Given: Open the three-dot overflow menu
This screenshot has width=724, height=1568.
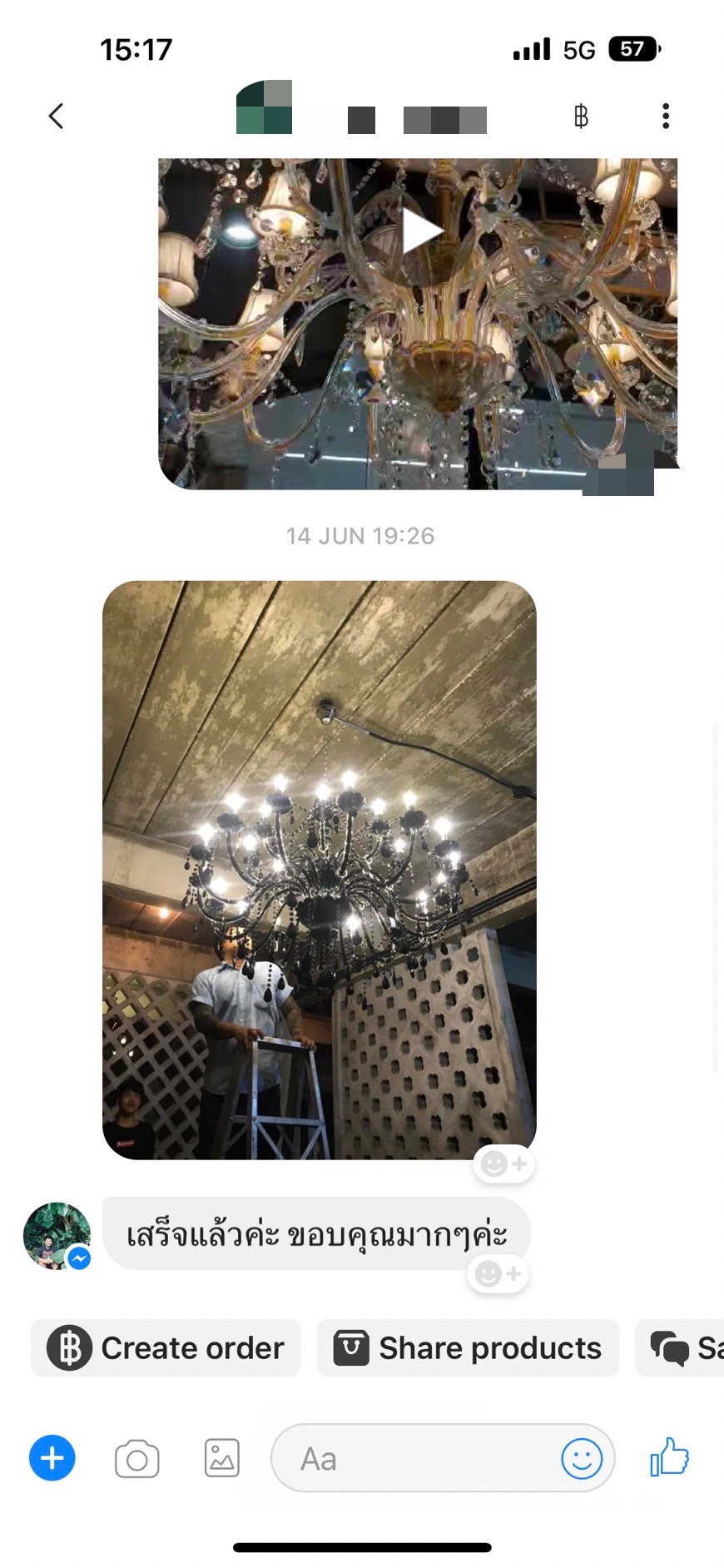Looking at the screenshot, I should tap(666, 116).
